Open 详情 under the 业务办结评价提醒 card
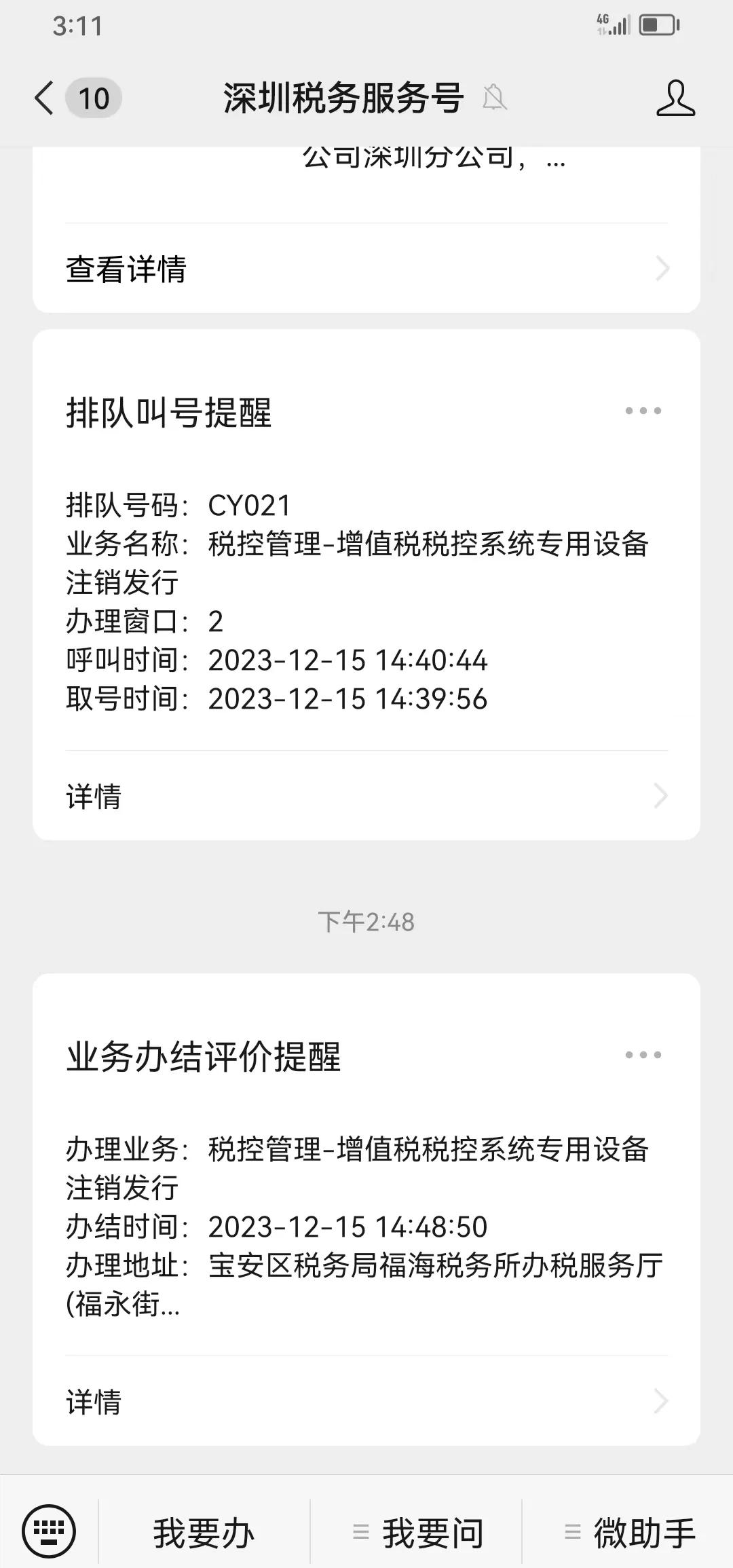The width and height of the screenshot is (733, 1568). click(x=366, y=1401)
